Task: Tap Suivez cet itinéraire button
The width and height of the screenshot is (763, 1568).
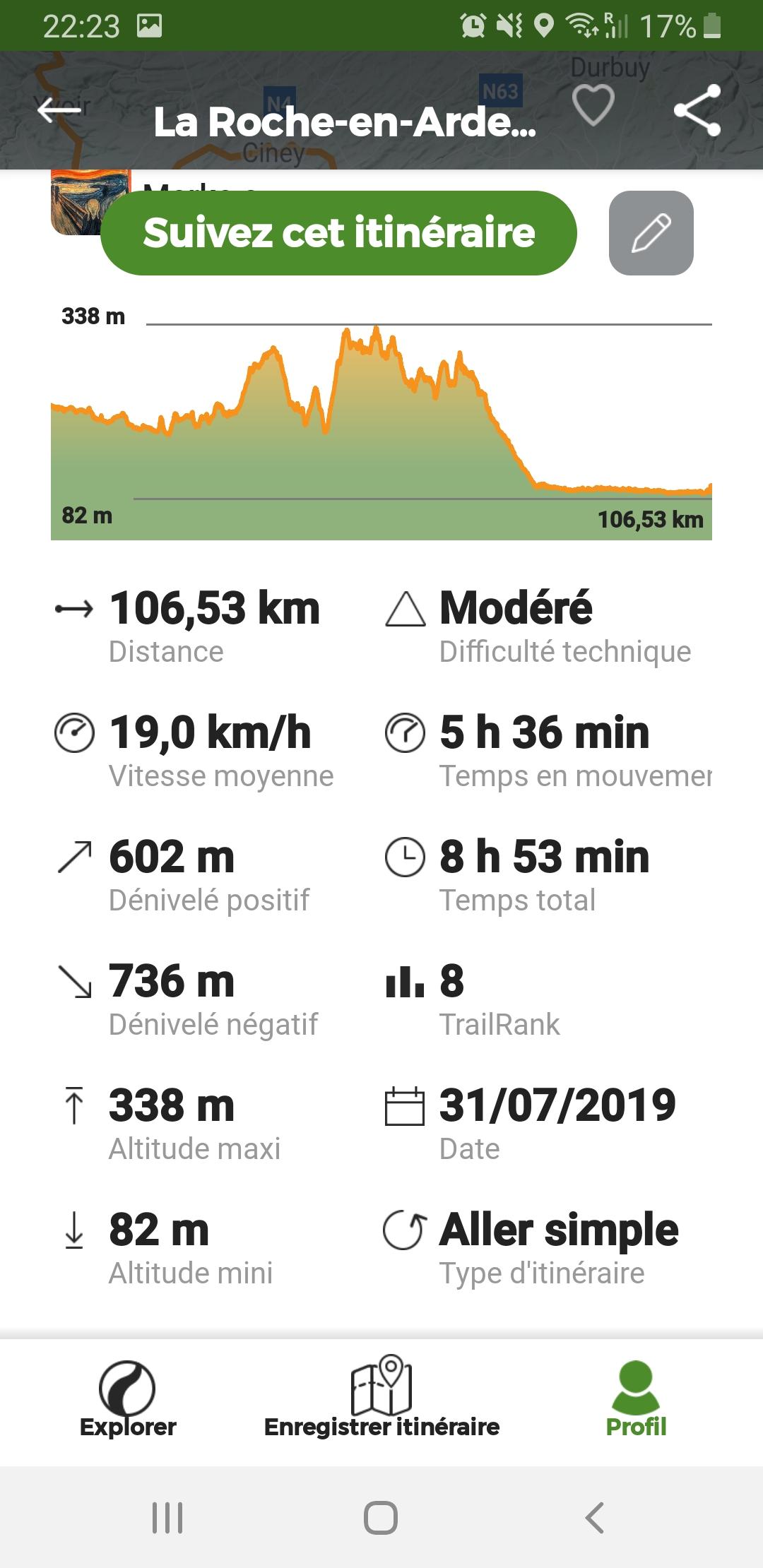Action: point(338,233)
